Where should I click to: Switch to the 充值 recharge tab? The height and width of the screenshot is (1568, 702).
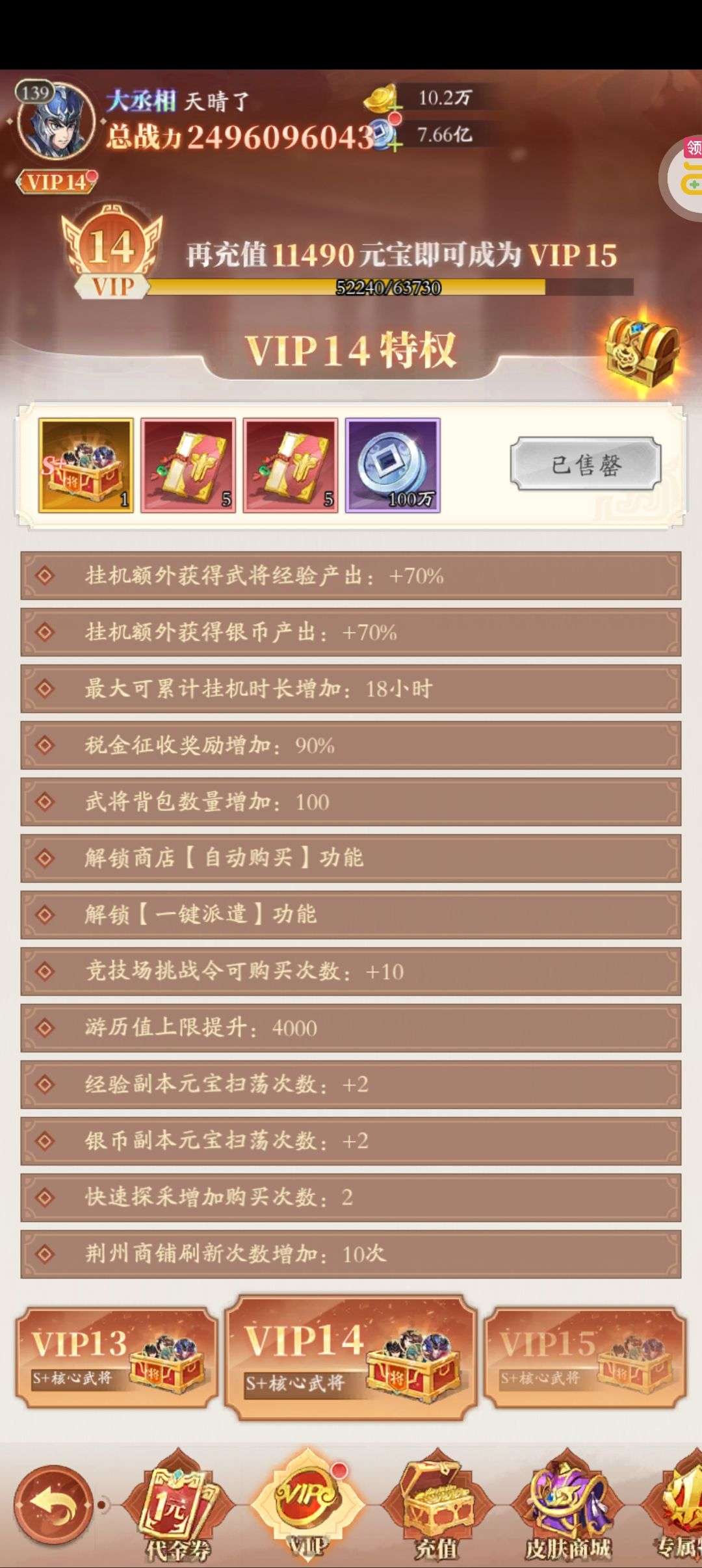point(435,1508)
